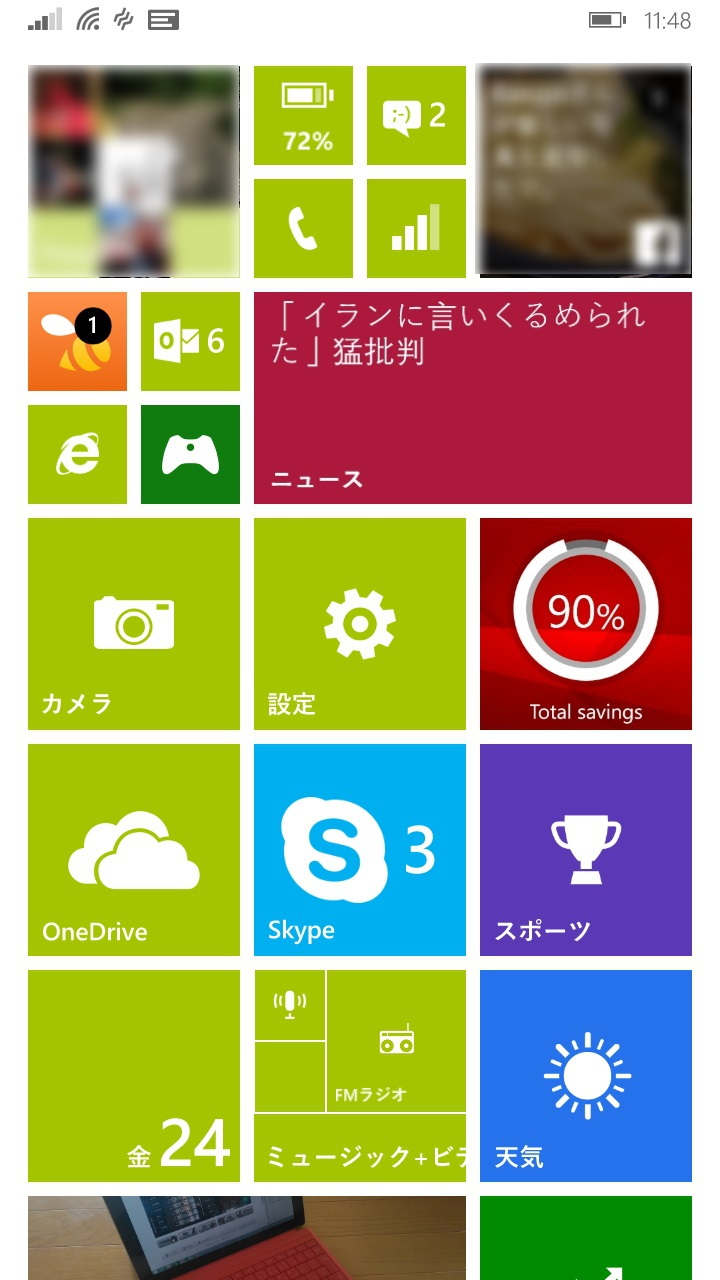Screen dimensions: 720x1280
Task: Open the スポーツ sports tile
Action: click(x=585, y=848)
